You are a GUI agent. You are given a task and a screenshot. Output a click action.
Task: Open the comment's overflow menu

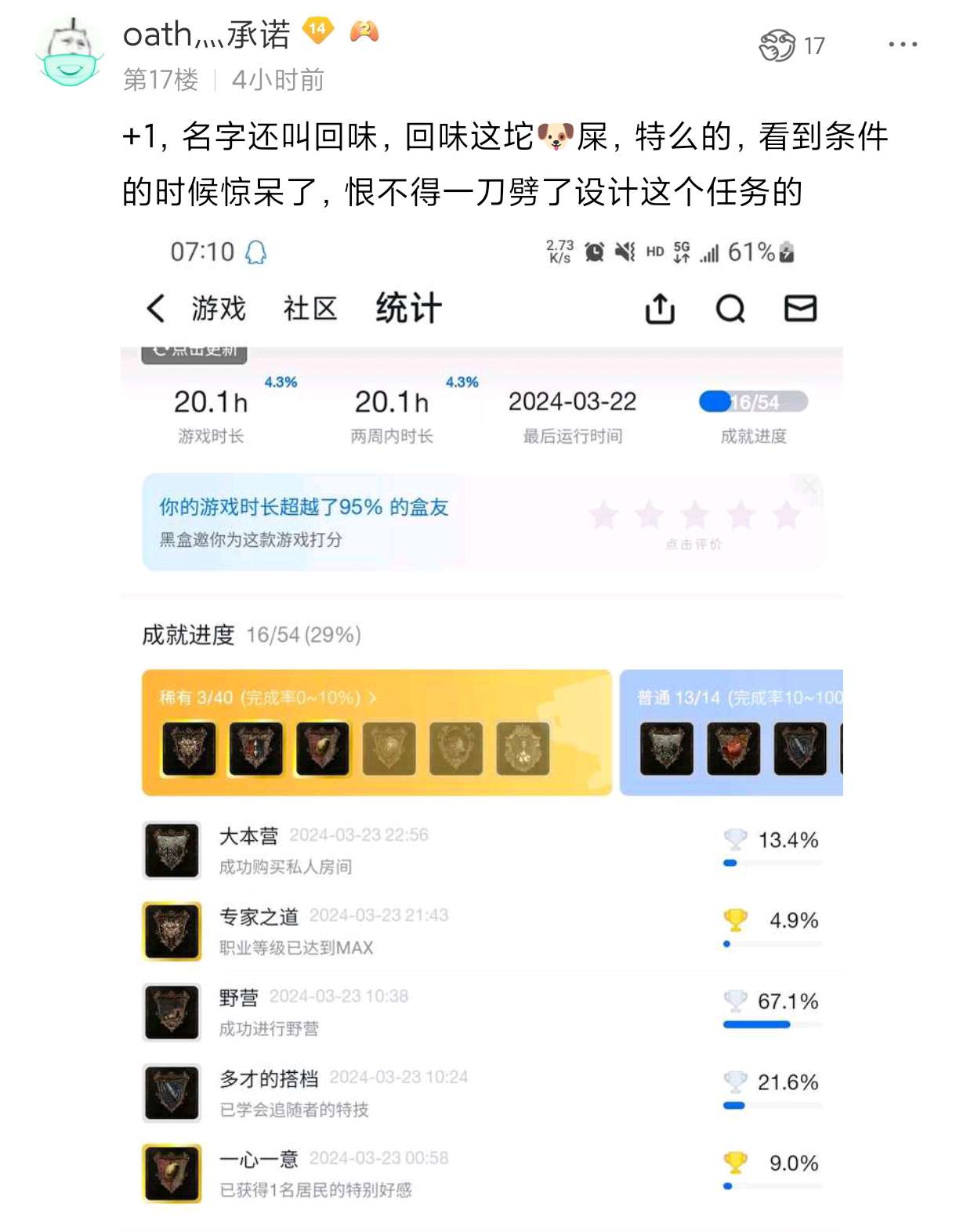[902, 45]
